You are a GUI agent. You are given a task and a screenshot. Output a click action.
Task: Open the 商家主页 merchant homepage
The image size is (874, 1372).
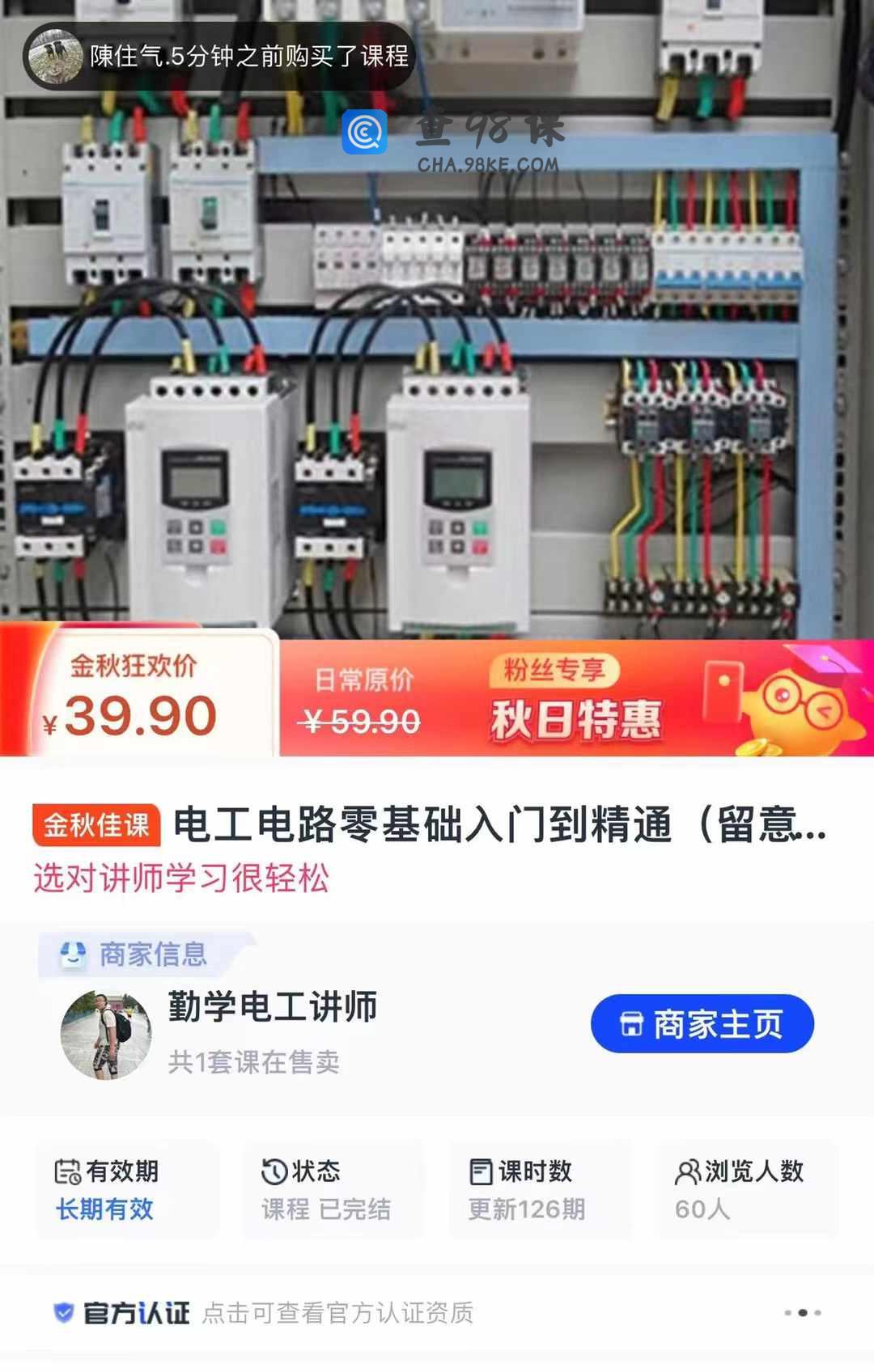(x=702, y=1024)
